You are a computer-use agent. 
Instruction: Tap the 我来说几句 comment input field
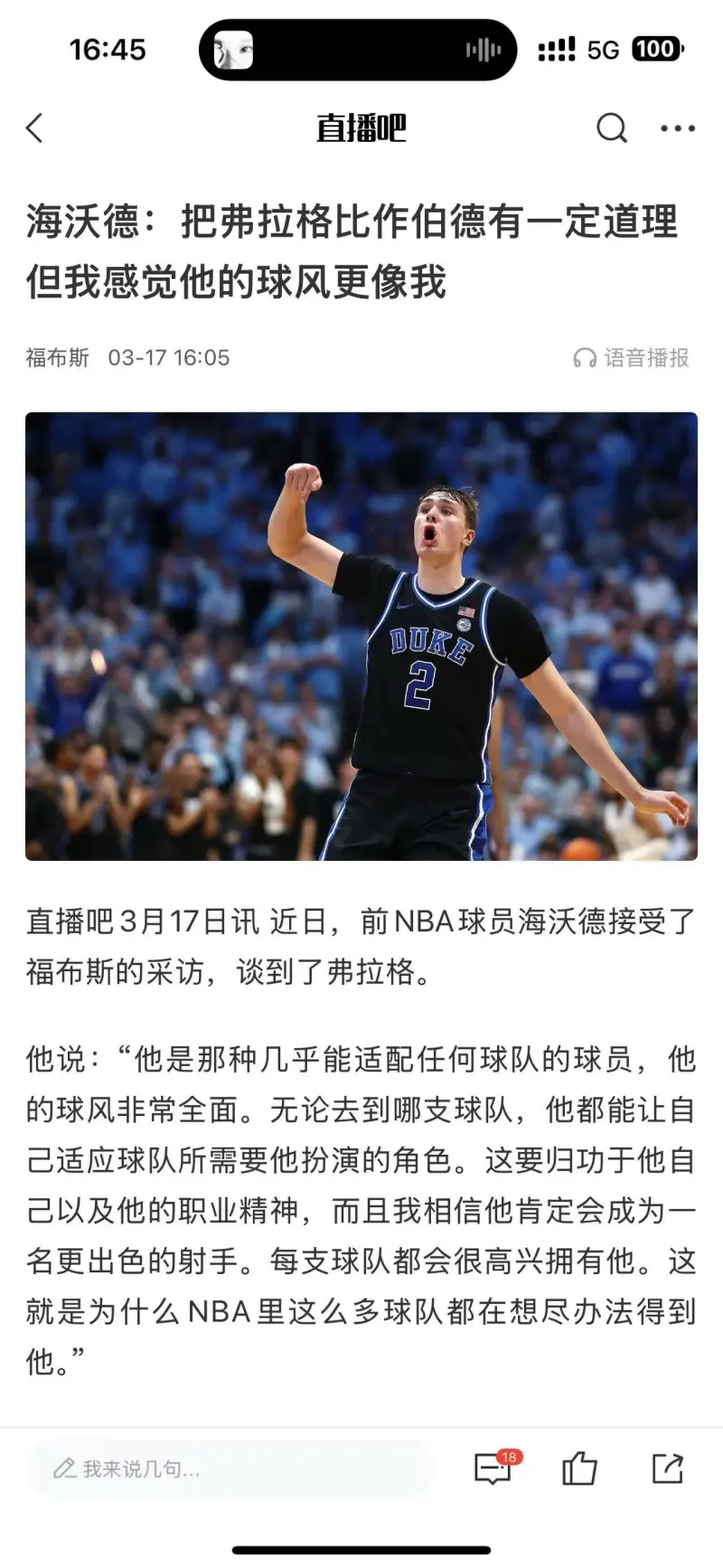[230, 1469]
